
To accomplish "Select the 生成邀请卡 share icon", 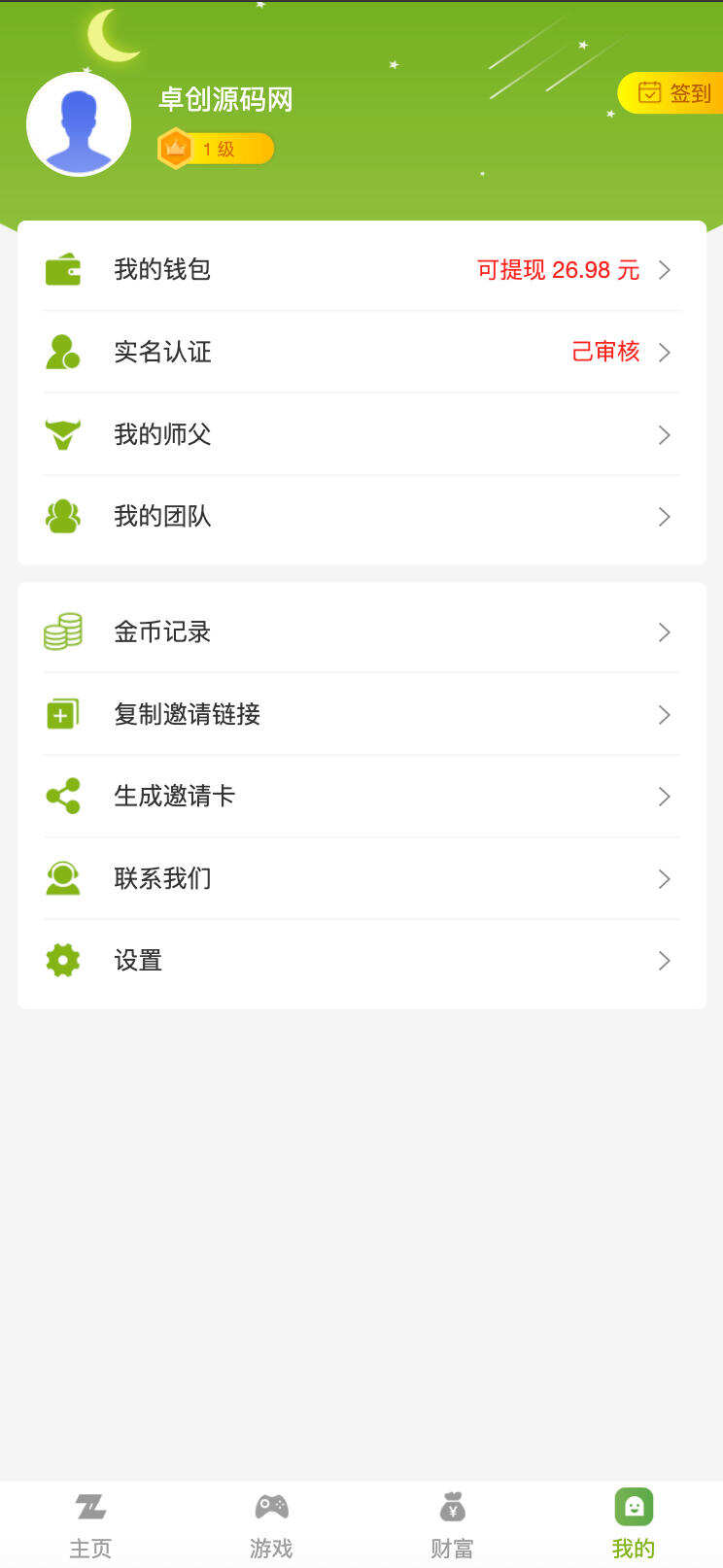I will click(62, 796).
